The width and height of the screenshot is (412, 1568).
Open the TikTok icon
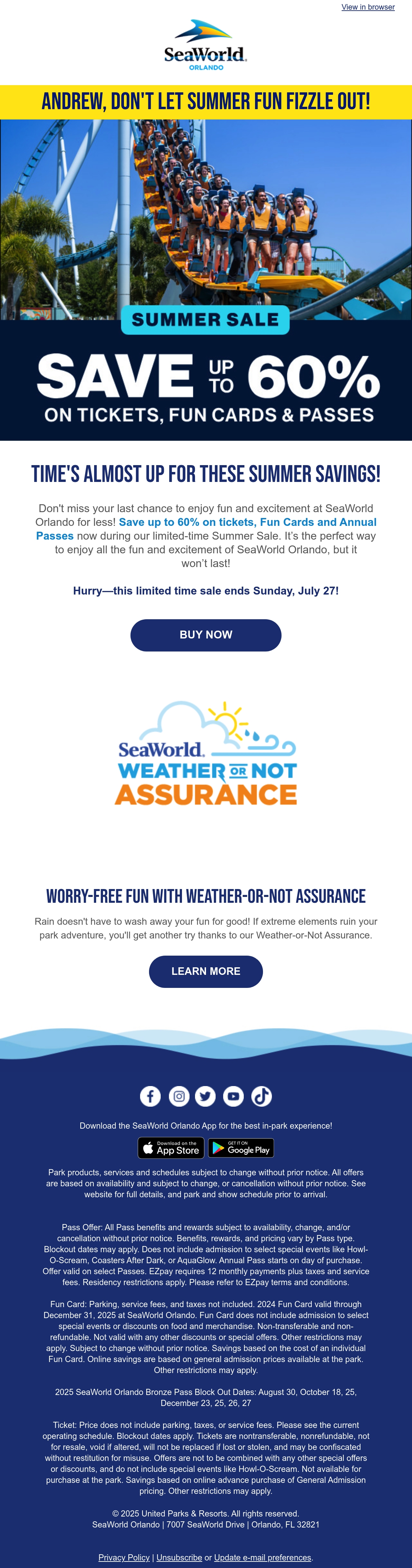(262, 1096)
